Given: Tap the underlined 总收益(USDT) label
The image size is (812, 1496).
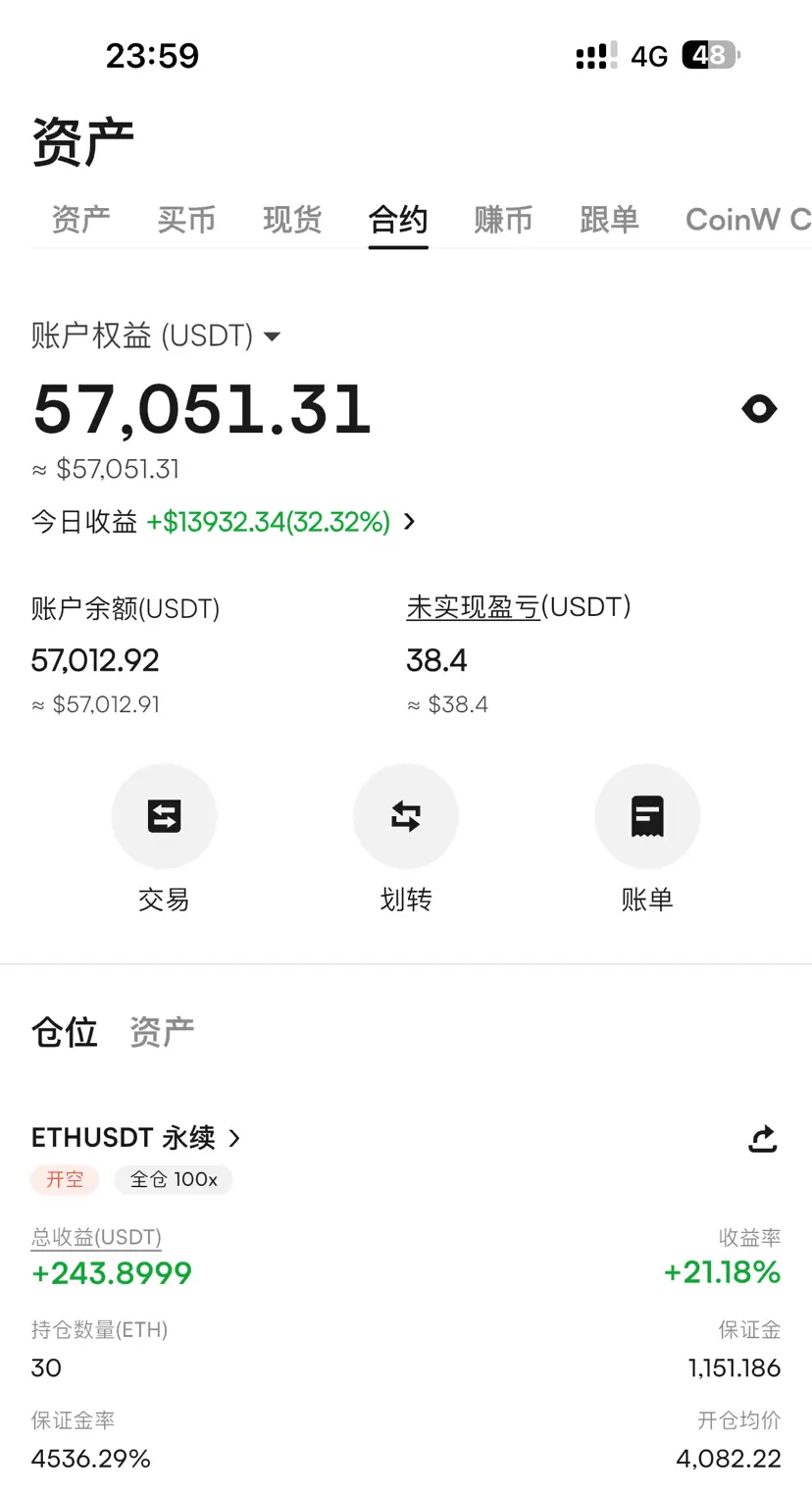Looking at the screenshot, I should [x=96, y=1237].
